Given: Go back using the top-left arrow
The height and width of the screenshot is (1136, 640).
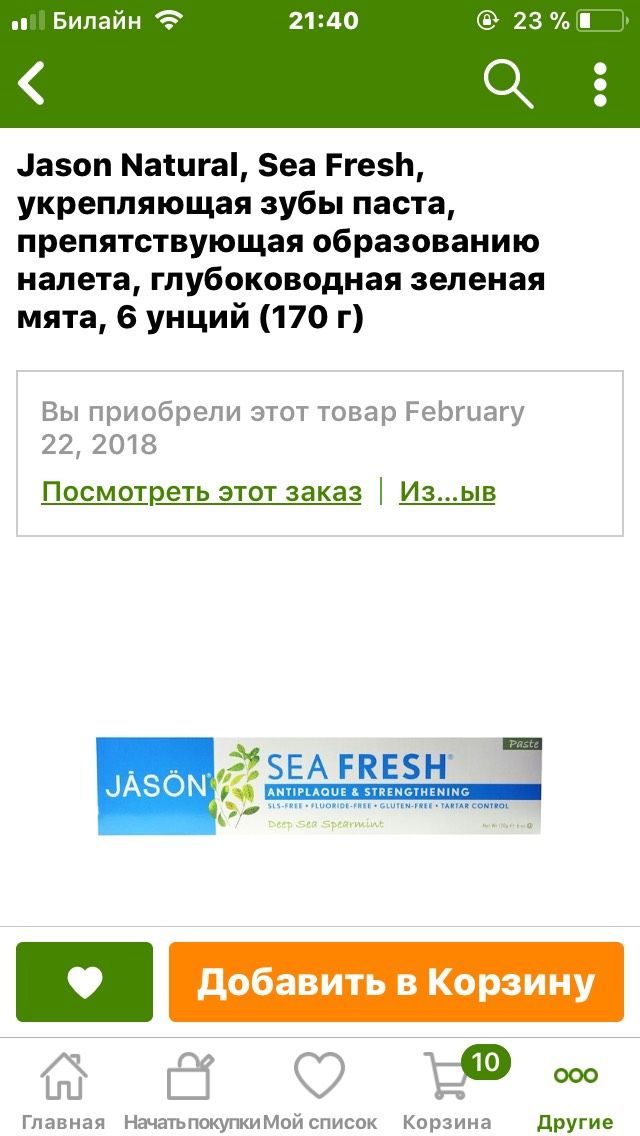Looking at the screenshot, I should 32,83.
